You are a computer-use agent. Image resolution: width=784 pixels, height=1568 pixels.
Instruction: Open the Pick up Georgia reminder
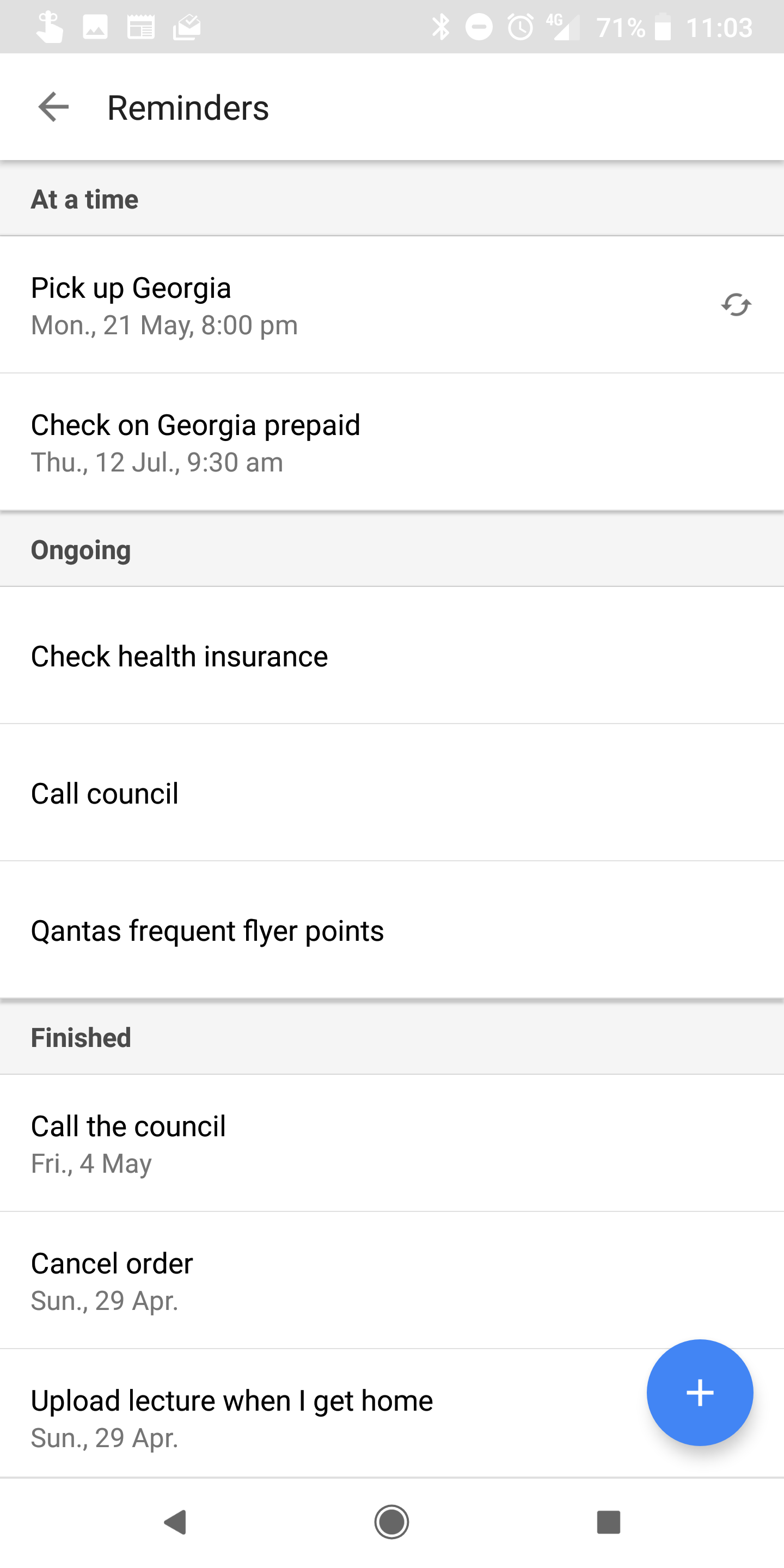pos(392,305)
